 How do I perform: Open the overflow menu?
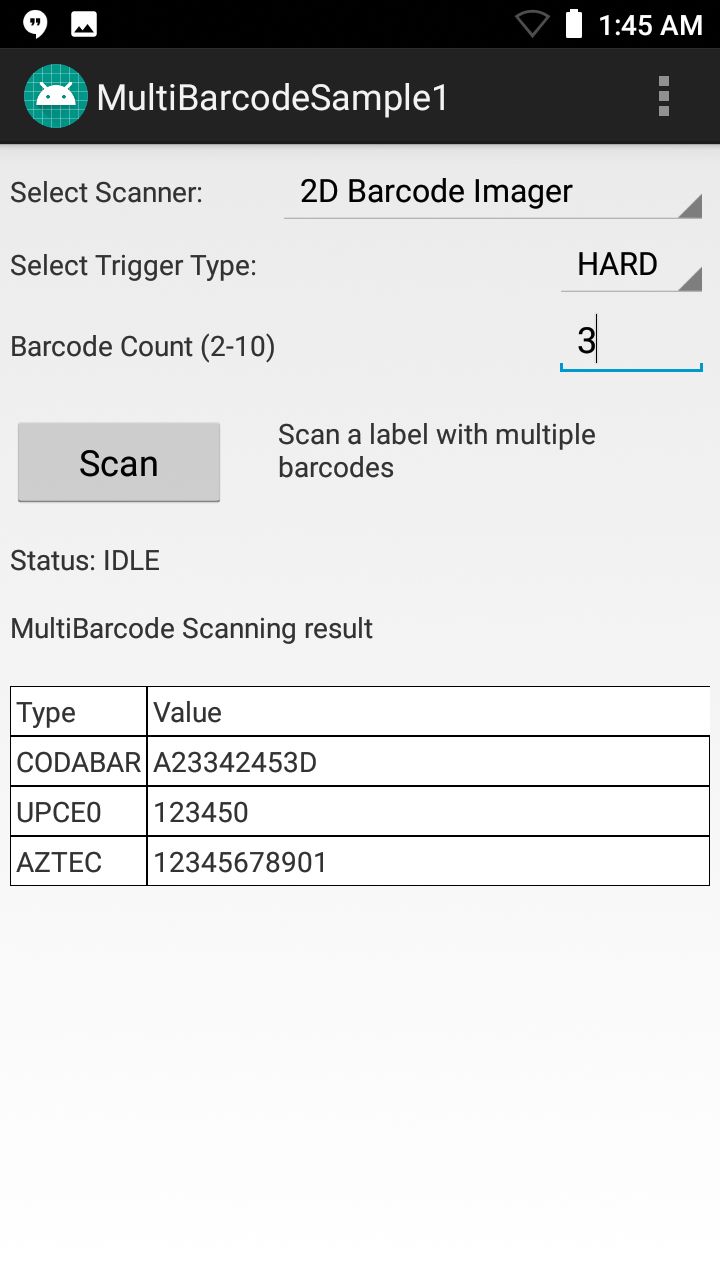[x=663, y=97]
